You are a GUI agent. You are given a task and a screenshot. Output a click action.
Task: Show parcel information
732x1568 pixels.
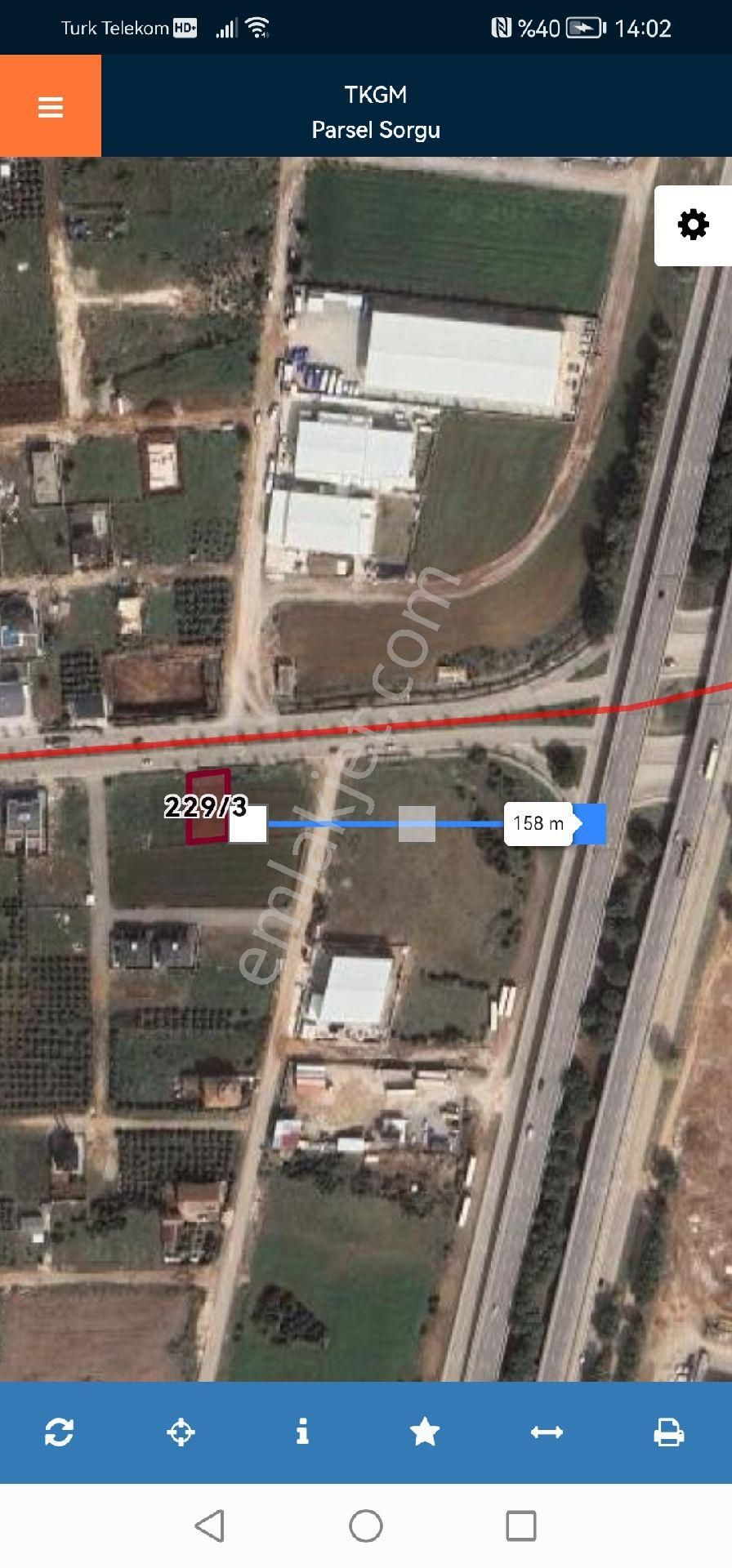pos(302,1432)
